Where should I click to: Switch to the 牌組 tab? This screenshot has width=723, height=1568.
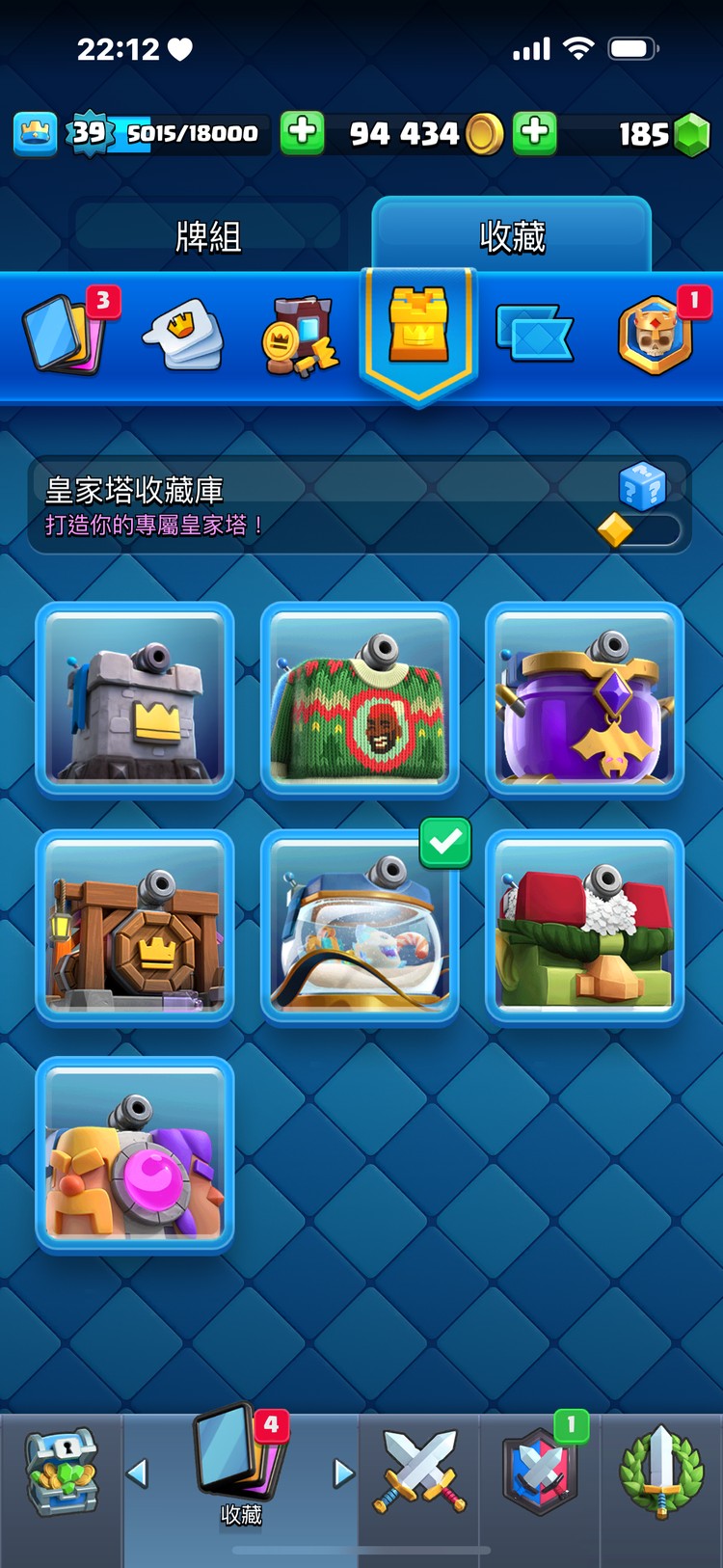pos(208,235)
